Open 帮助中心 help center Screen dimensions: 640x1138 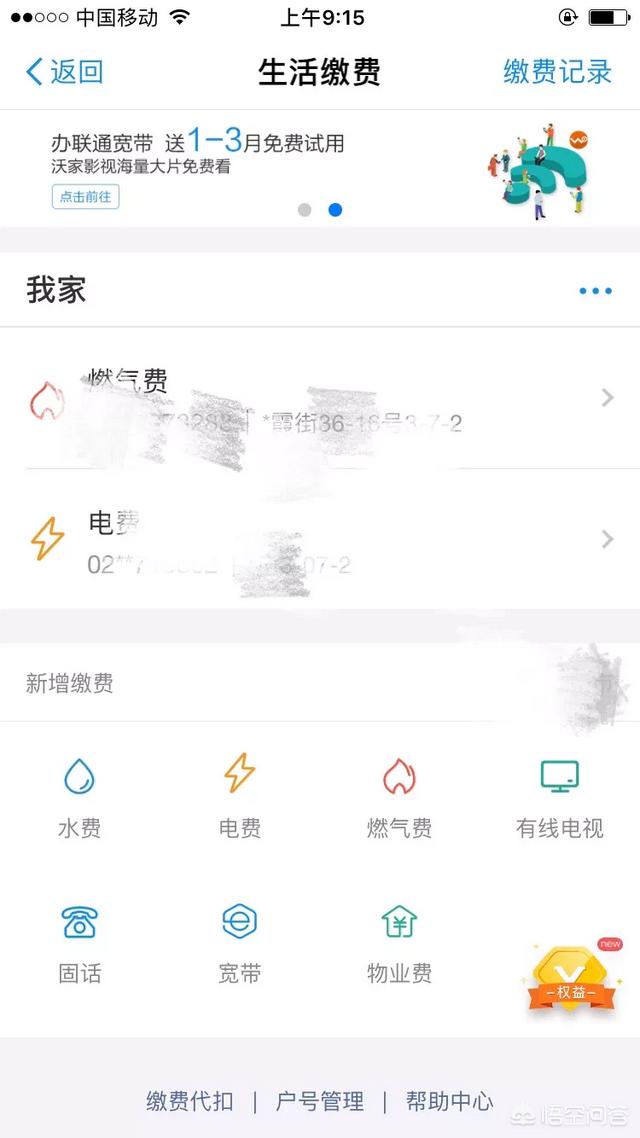click(x=449, y=1102)
